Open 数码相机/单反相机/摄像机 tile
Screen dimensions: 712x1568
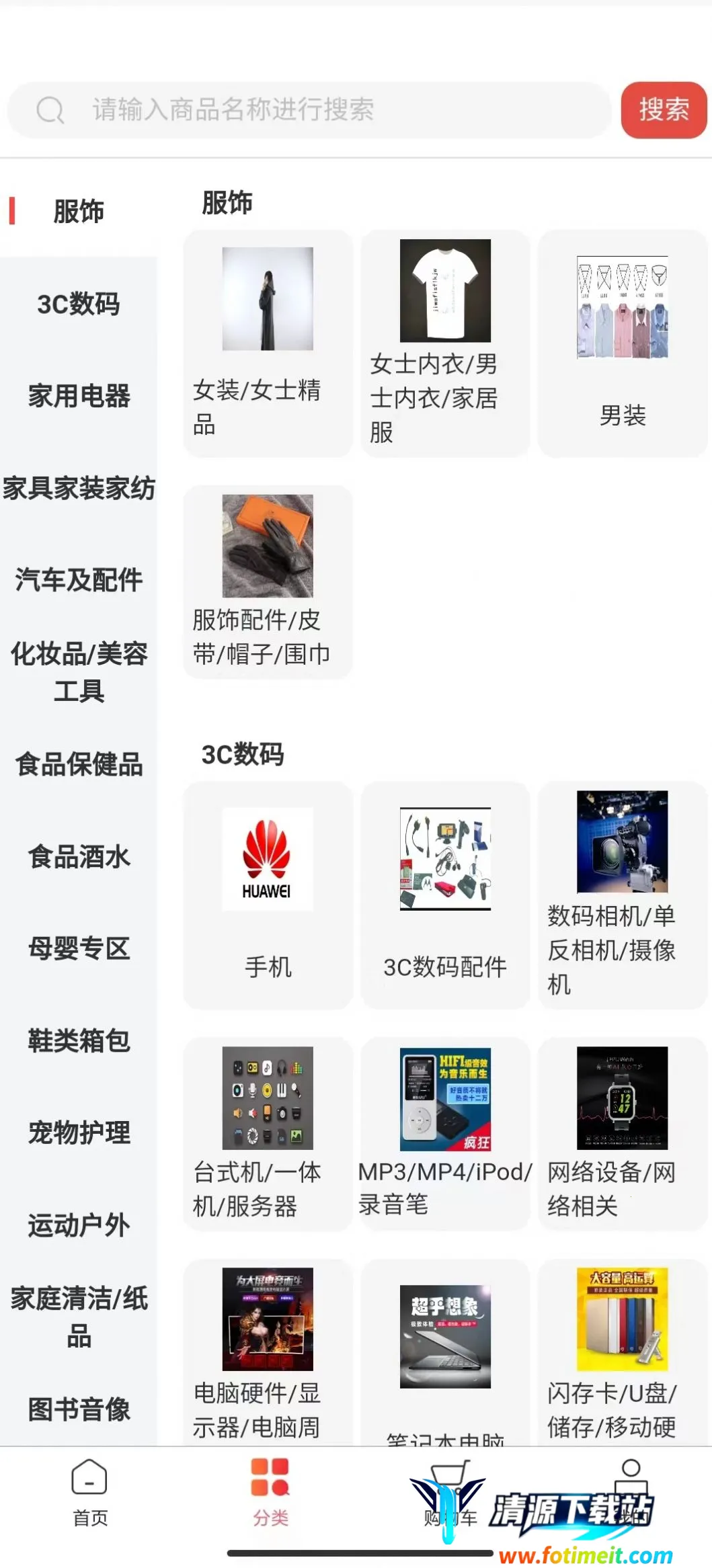pyautogui.click(x=622, y=894)
